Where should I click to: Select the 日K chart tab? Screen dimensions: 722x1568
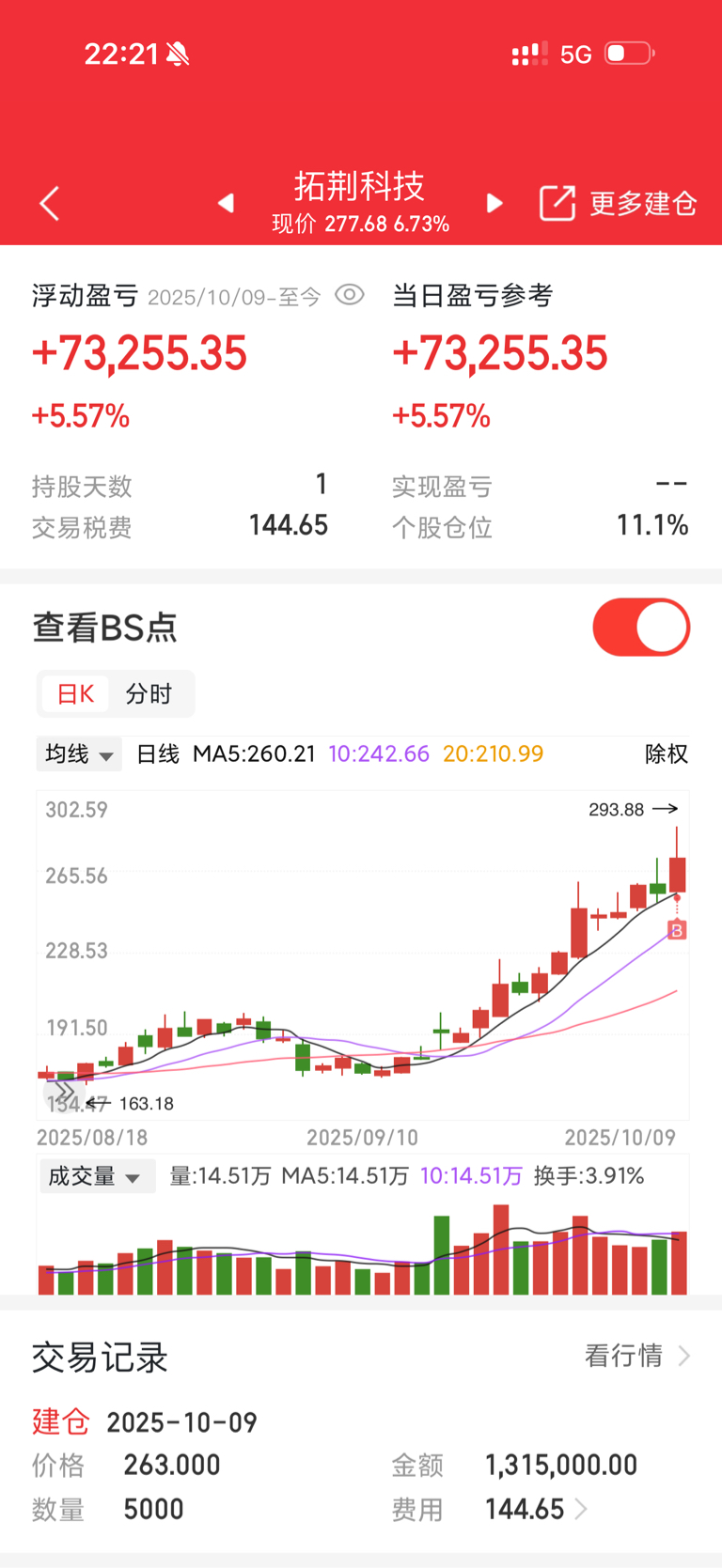click(x=76, y=694)
